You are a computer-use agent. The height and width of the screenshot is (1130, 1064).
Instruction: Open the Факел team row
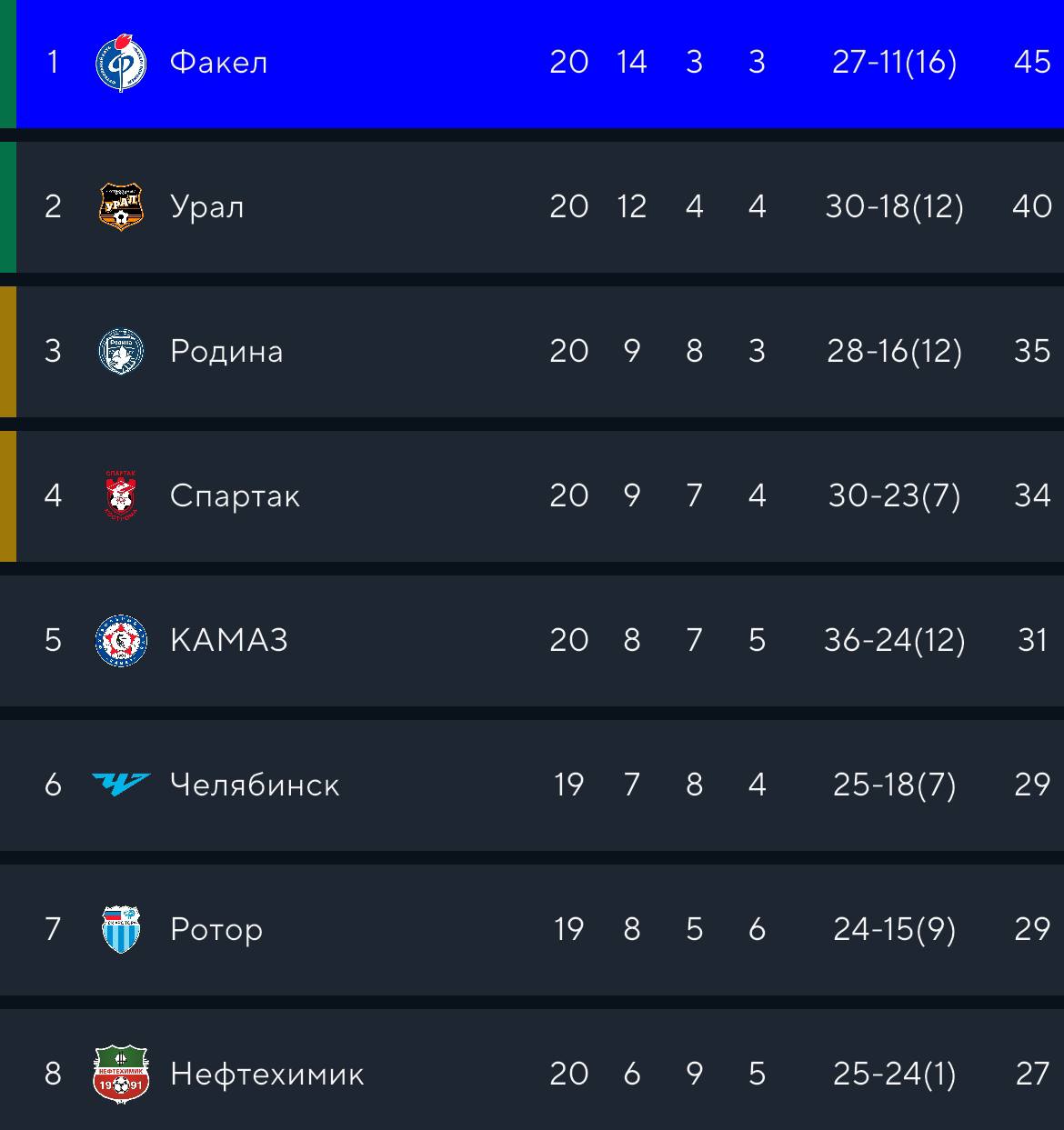click(532, 63)
